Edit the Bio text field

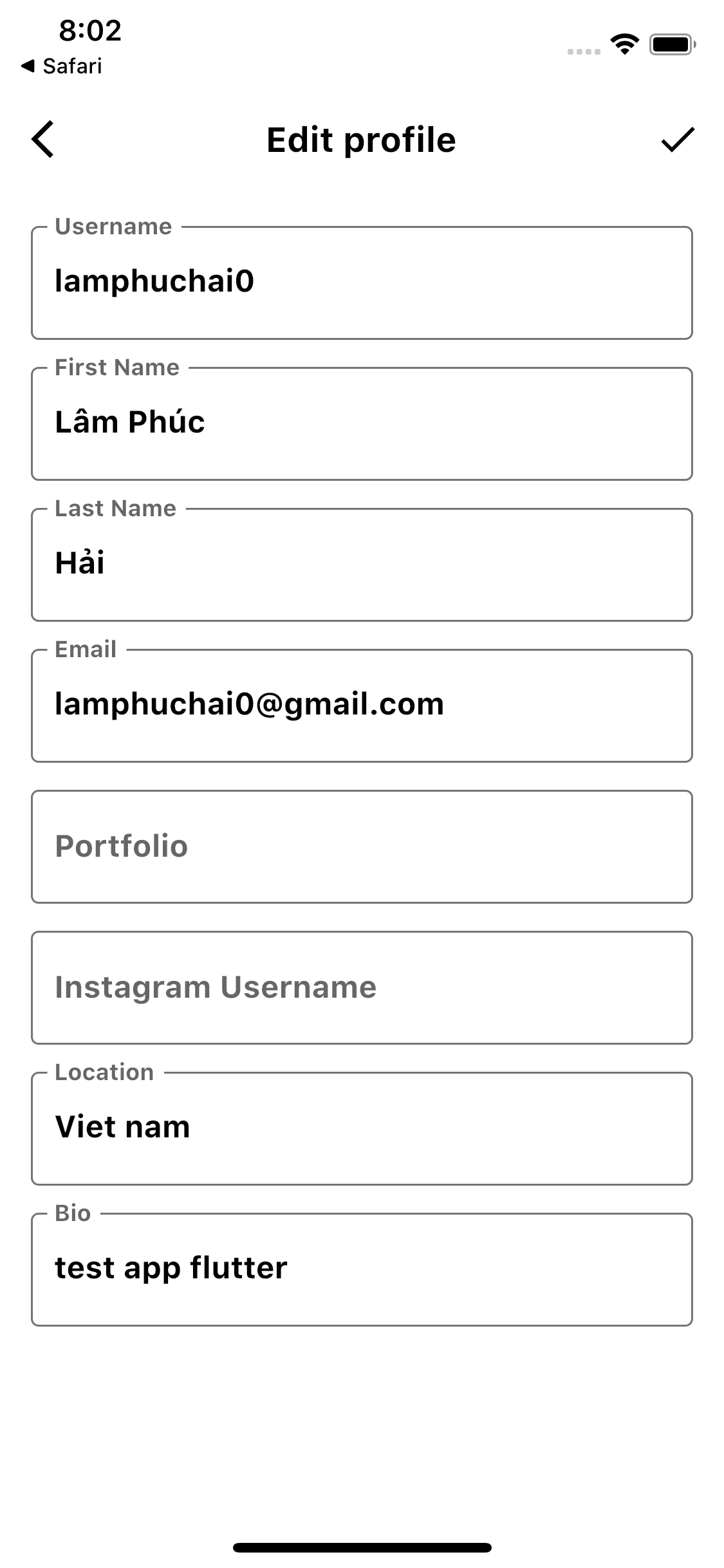click(x=362, y=1269)
